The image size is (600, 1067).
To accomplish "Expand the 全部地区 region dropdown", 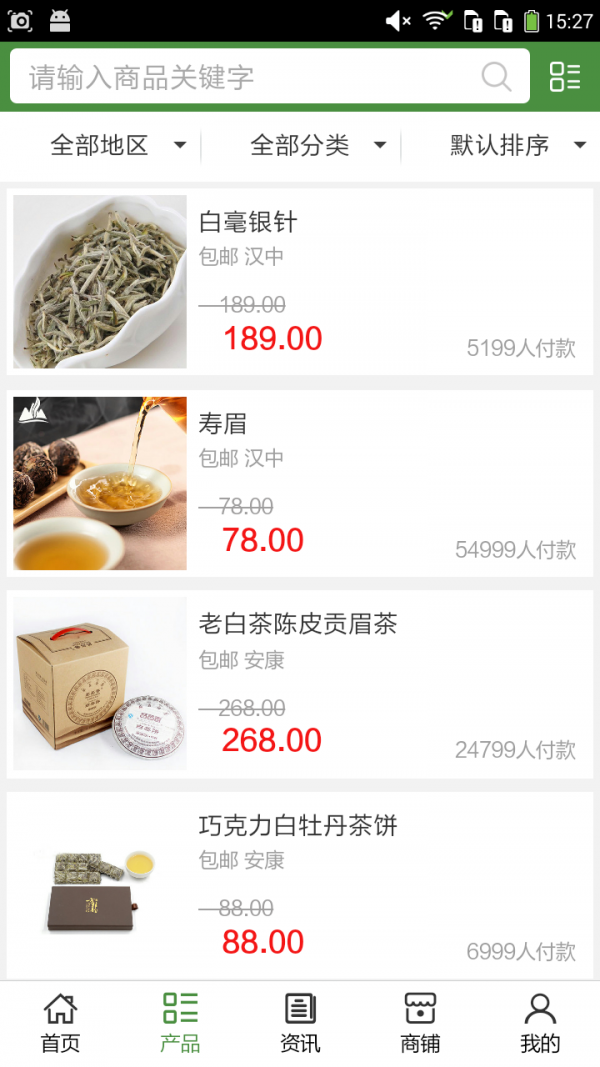I will pos(118,145).
